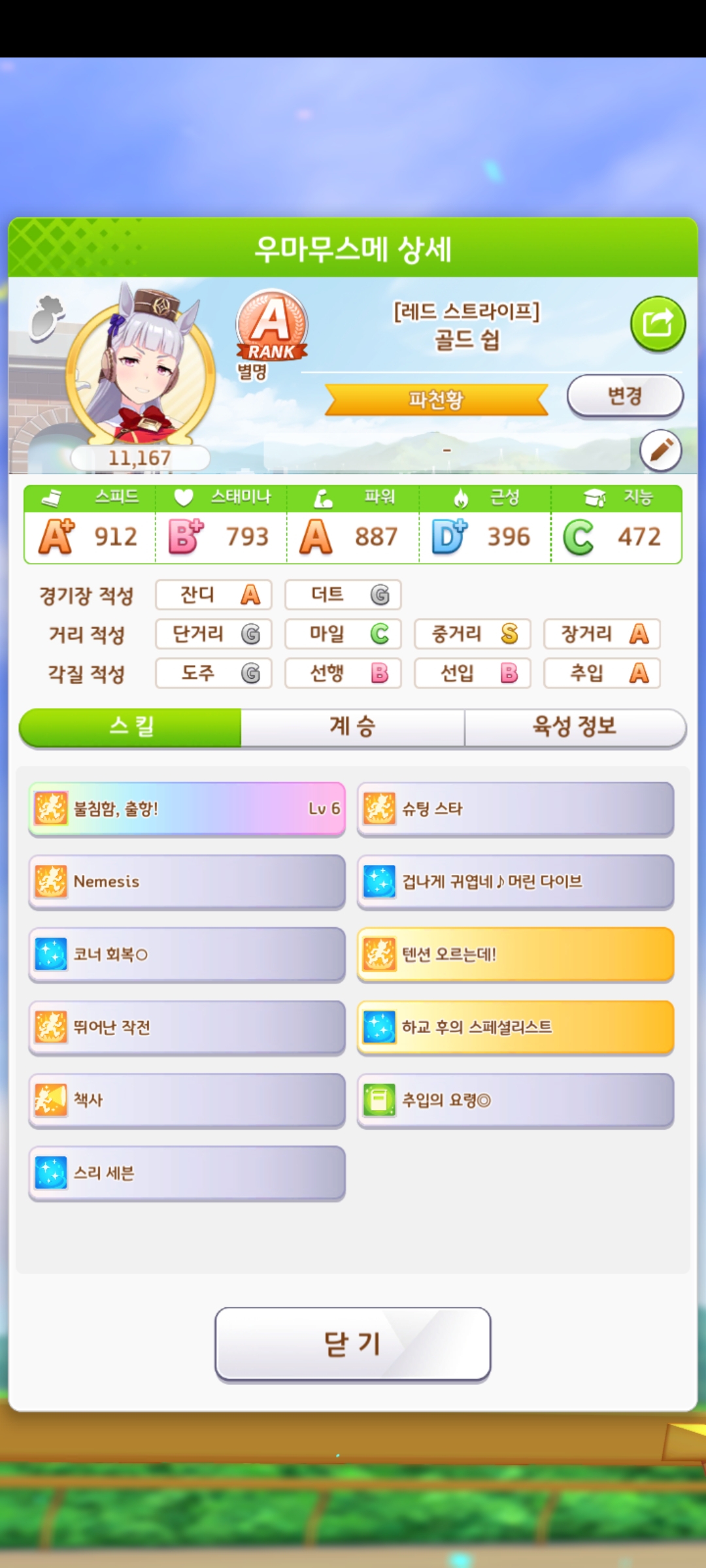Select the 스킬 tab

click(x=131, y=727)
